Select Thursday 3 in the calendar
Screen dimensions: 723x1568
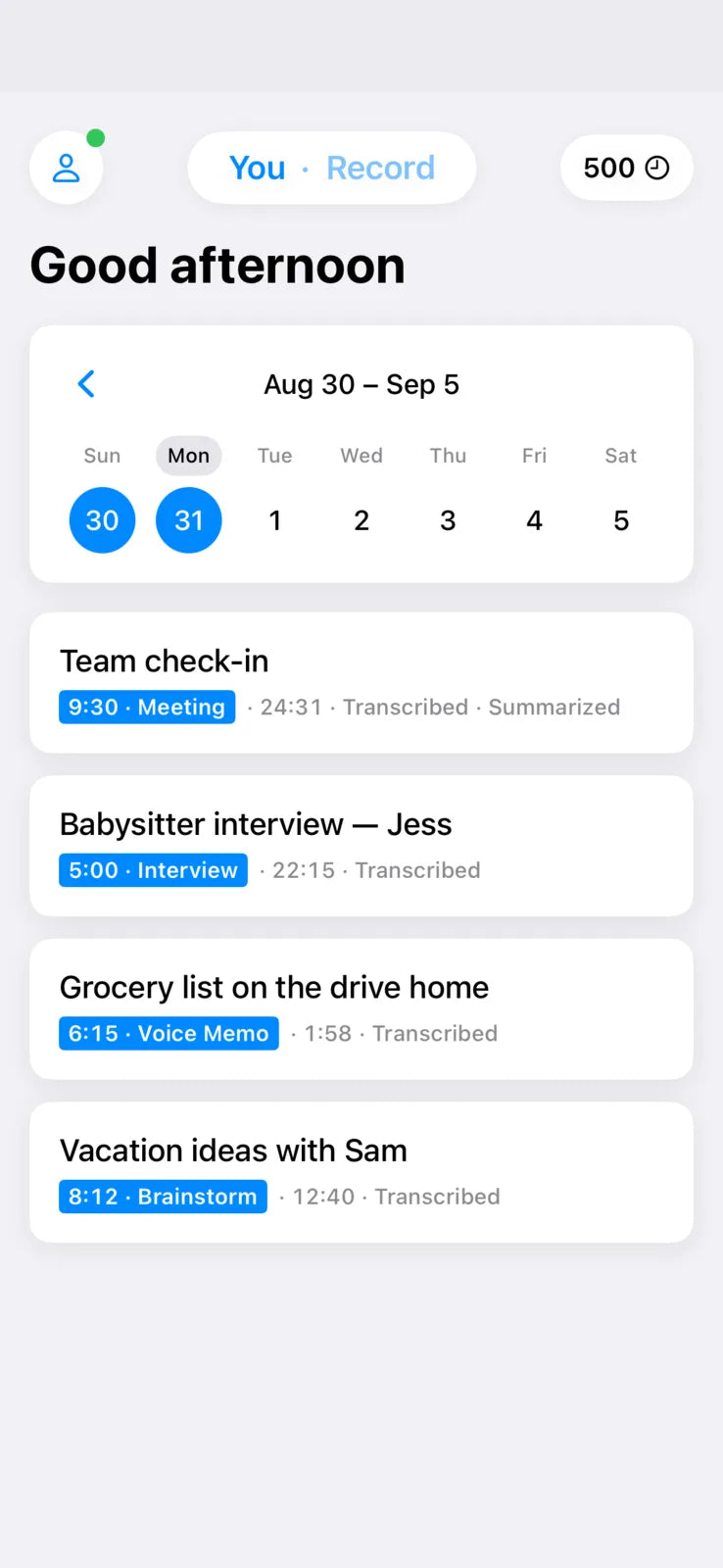448,520
